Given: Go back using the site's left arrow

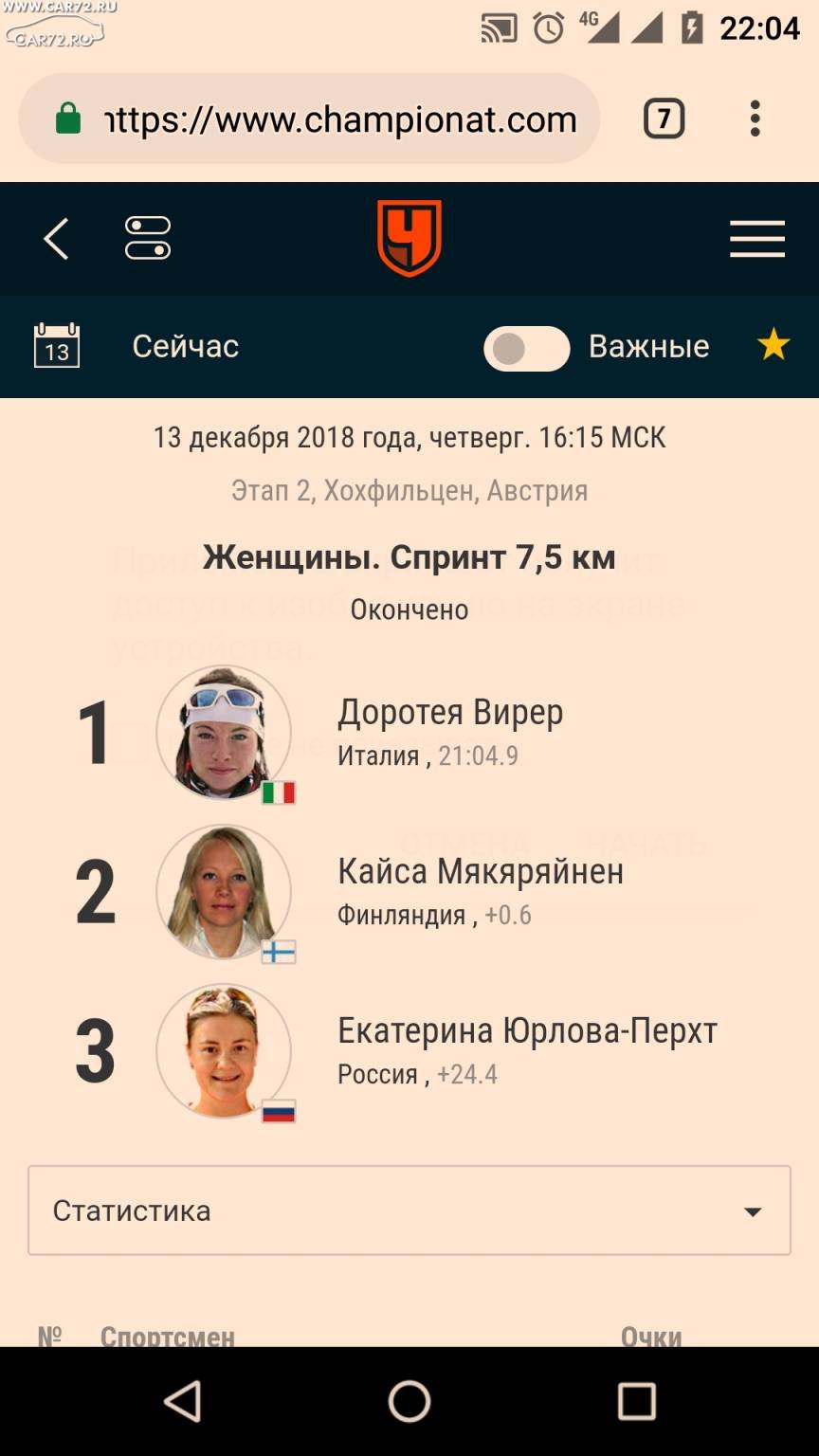Looking at the screenshot, I should (x=56, y=239).
